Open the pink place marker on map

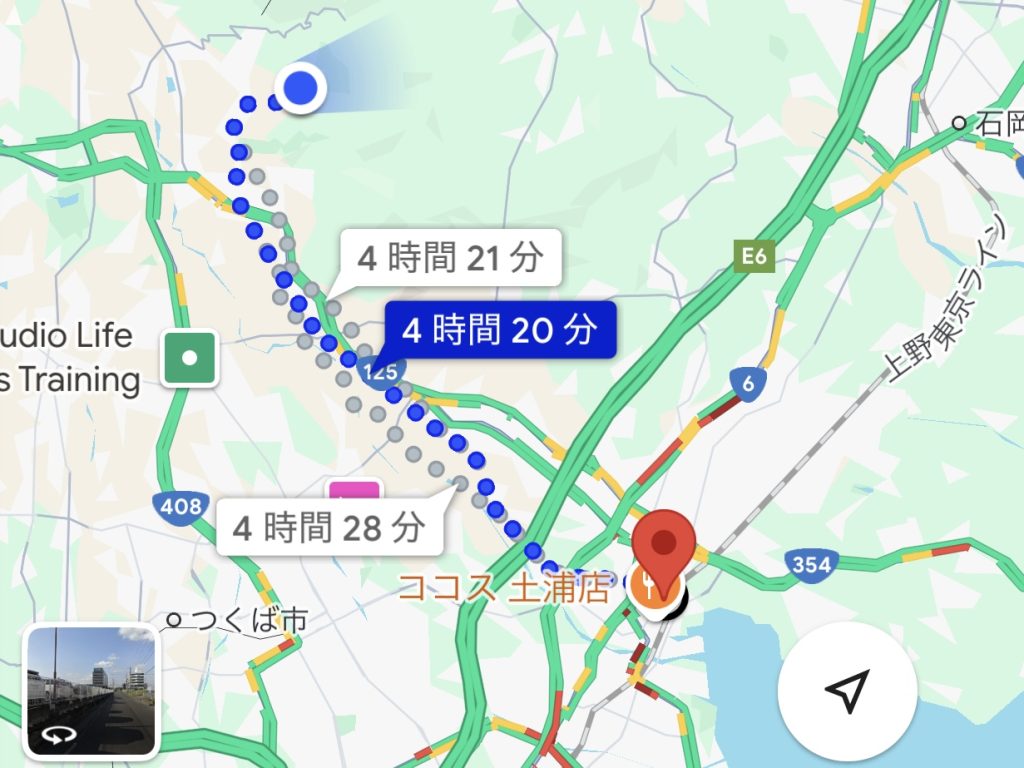tap(356, 492)
